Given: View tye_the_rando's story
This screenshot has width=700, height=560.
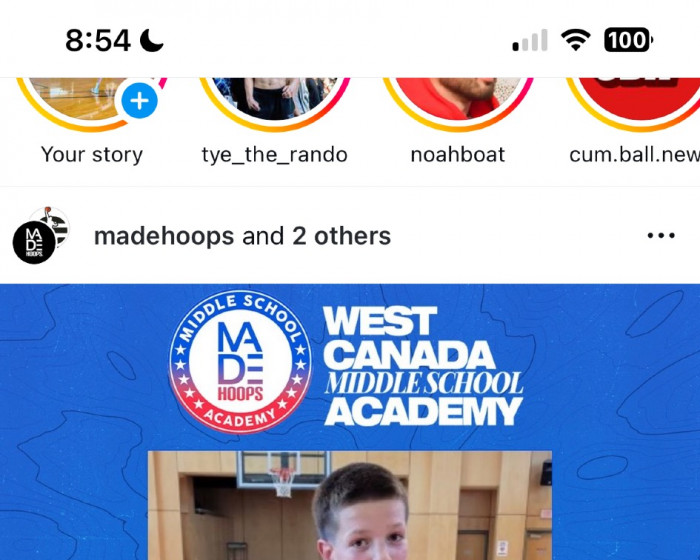Looking at the screenshot, I should click(x=275, y=100).
